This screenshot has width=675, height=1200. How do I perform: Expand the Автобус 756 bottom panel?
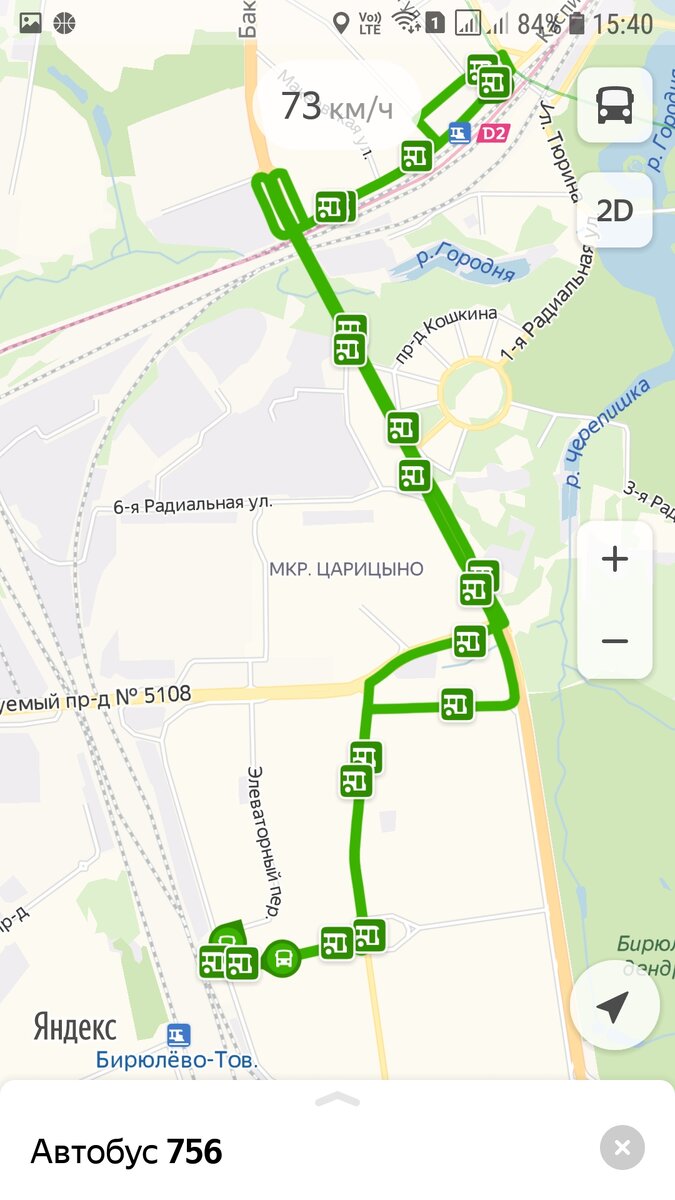(x=337, y=1100)
